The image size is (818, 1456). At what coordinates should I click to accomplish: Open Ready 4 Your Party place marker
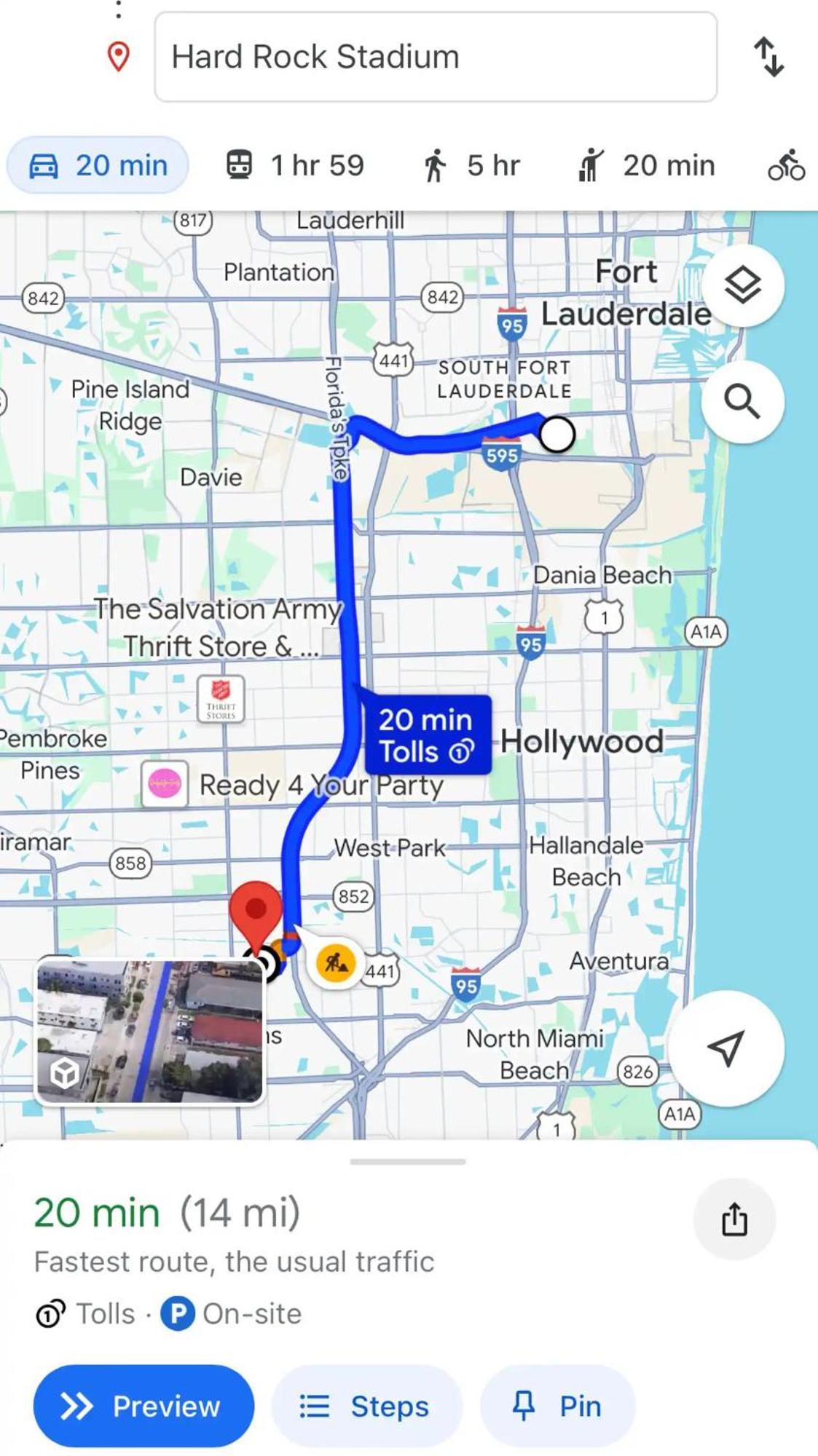(x=165, y=784)
